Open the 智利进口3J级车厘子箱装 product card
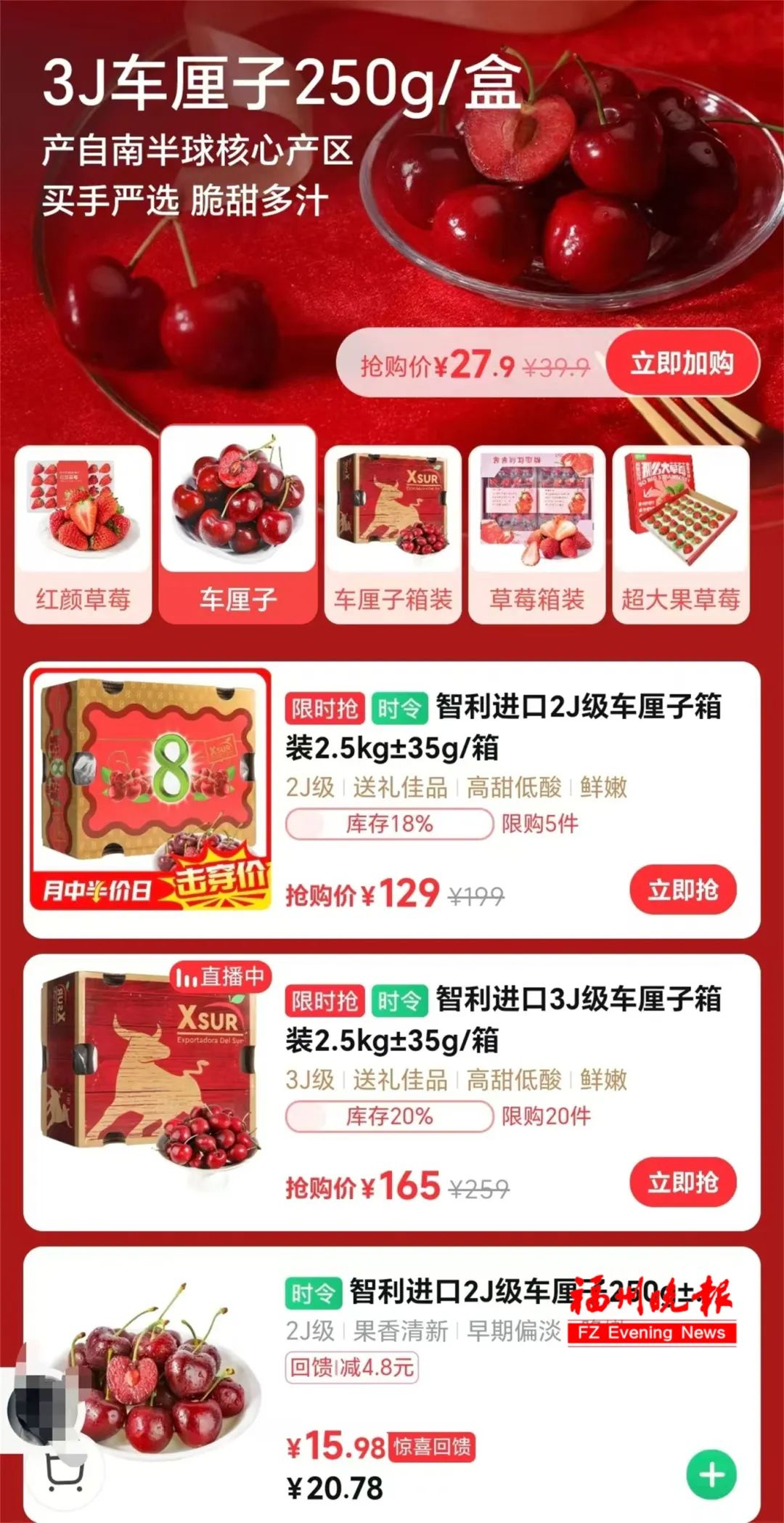 click(392, 1092)
